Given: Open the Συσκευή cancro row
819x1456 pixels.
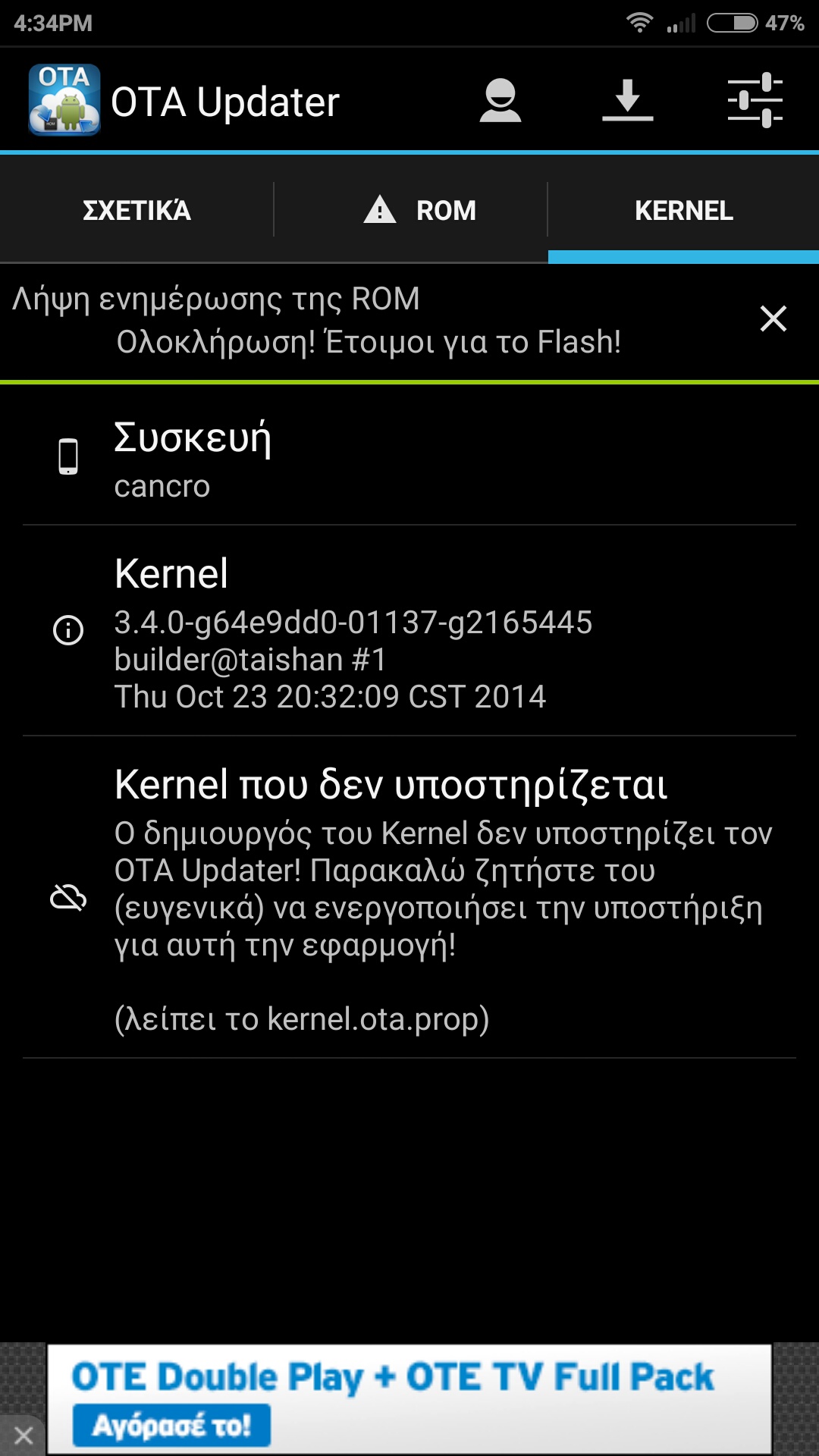Looking at the screenshot, I should coord(409,458).
